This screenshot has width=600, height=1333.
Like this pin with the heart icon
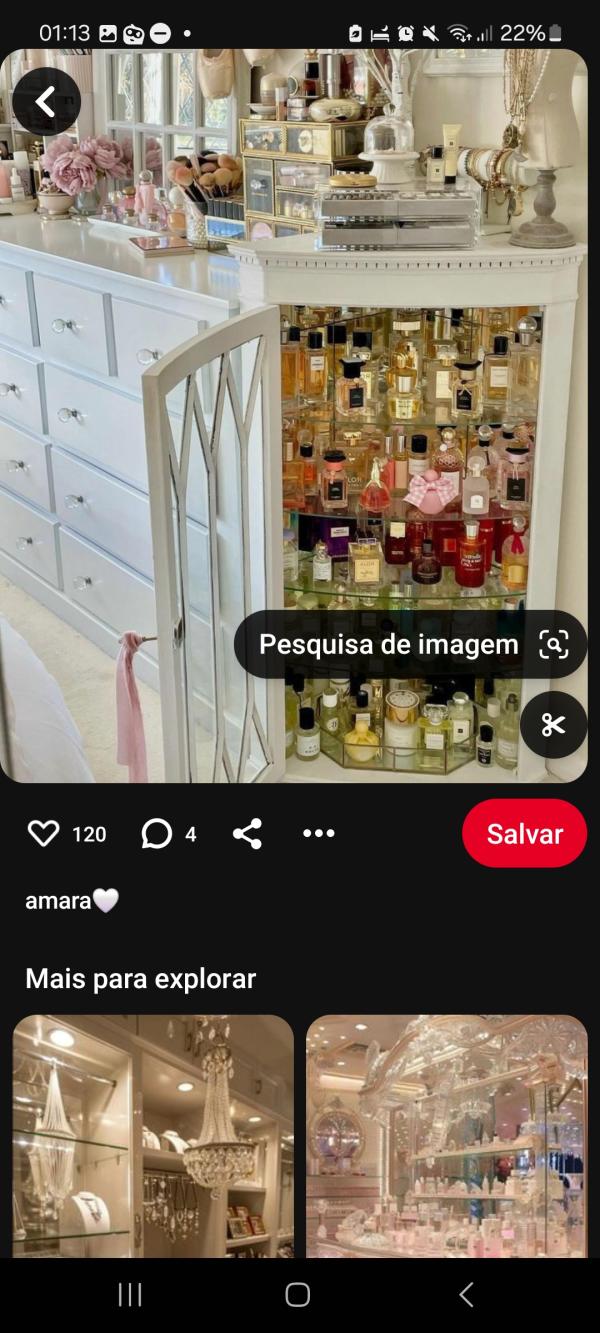44,833
